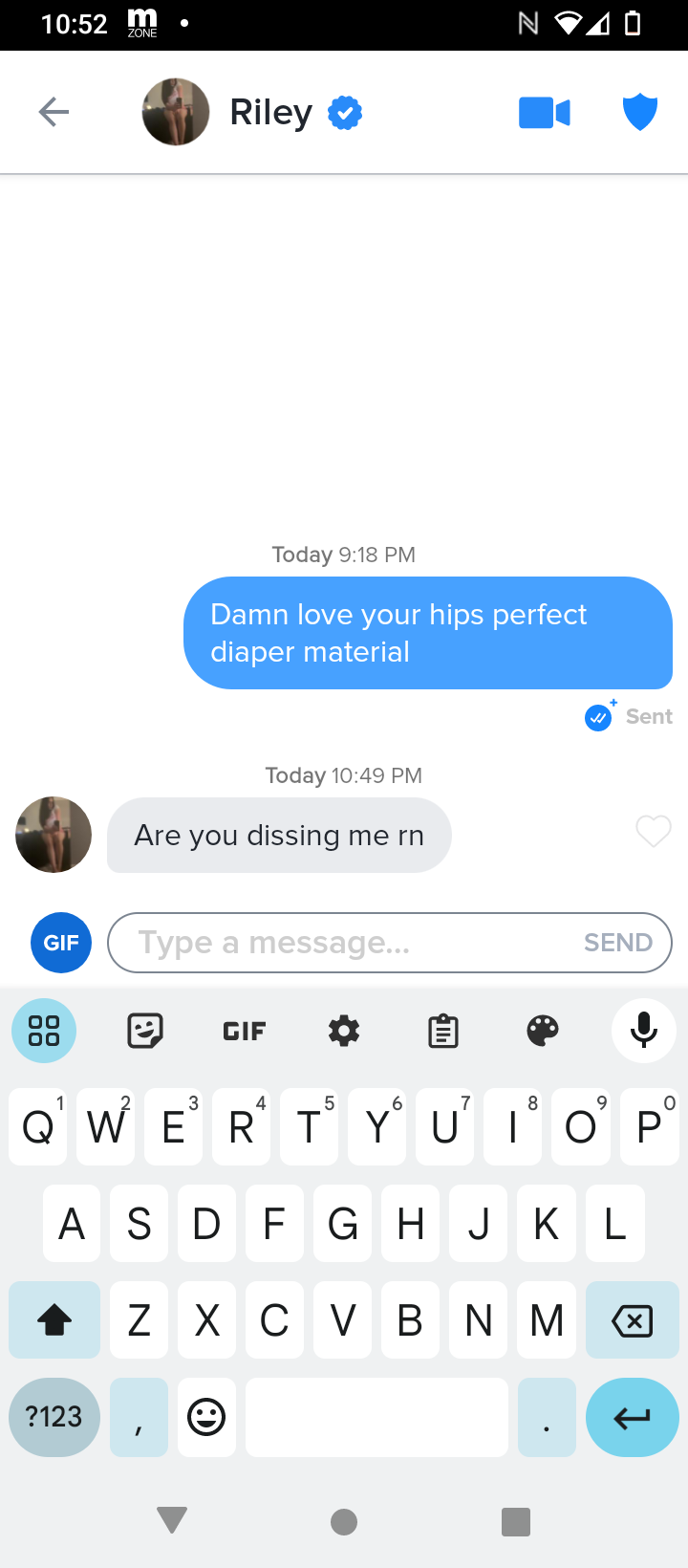Switch the keyboard to ?123 symbols

pos(54,1417)
